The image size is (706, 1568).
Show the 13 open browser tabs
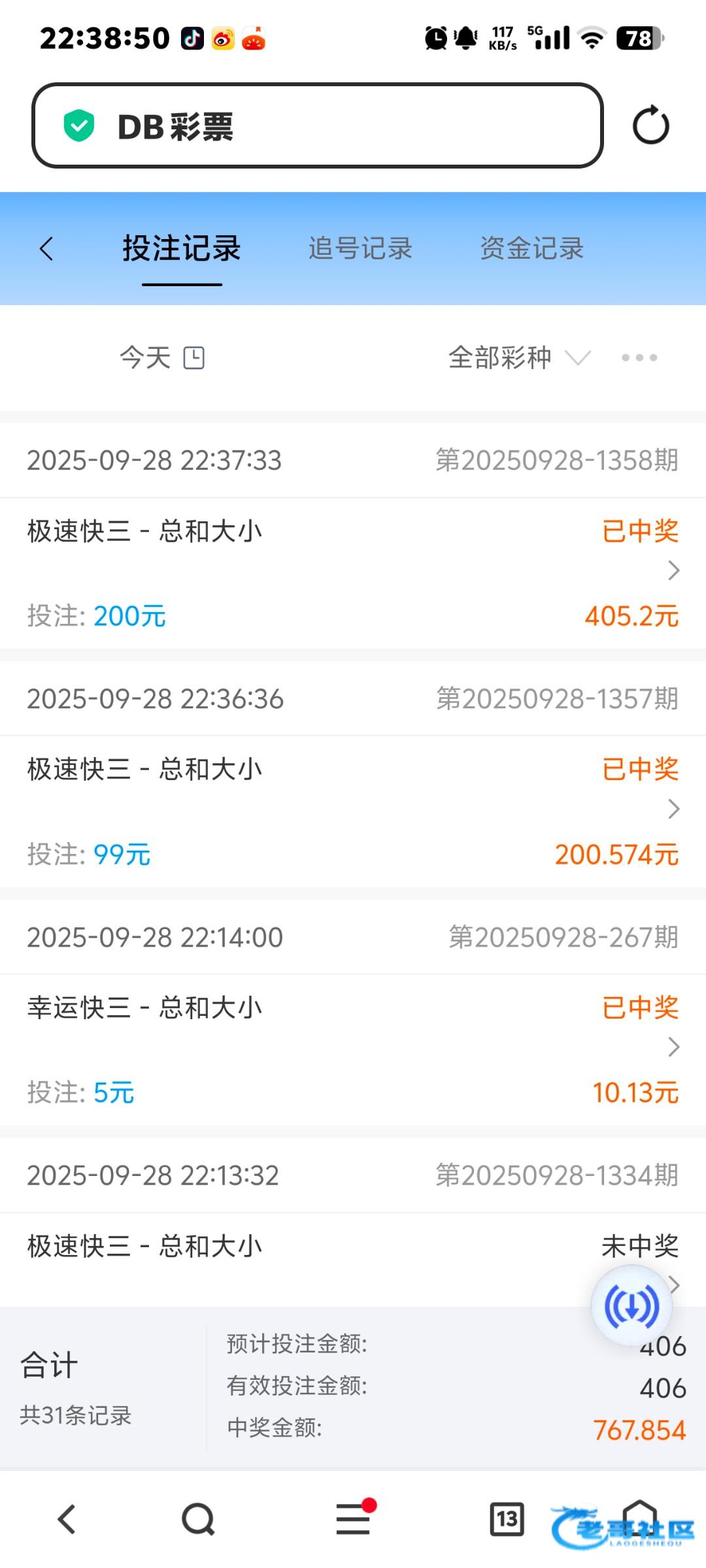tap(507, 1519)
